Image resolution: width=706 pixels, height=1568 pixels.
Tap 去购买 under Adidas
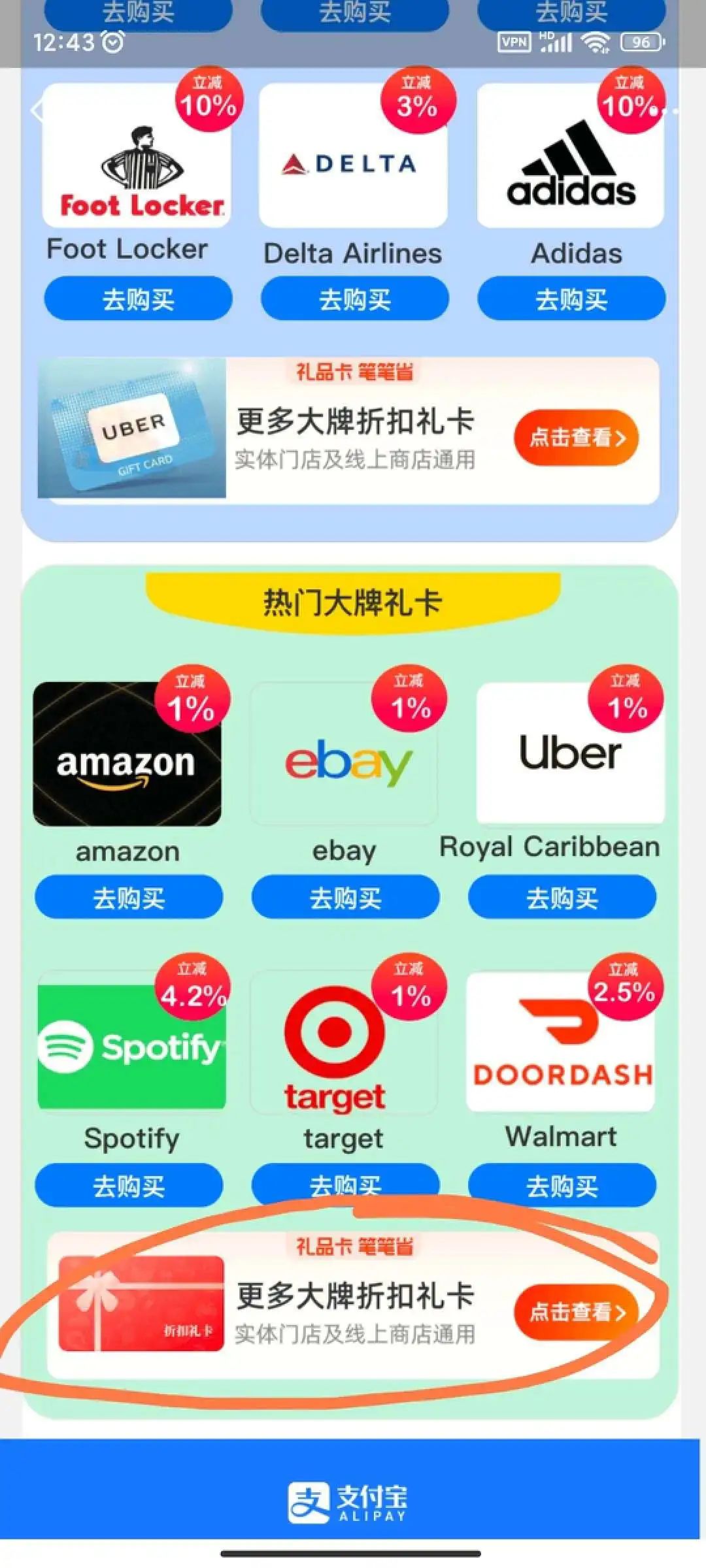click(571, 299)
